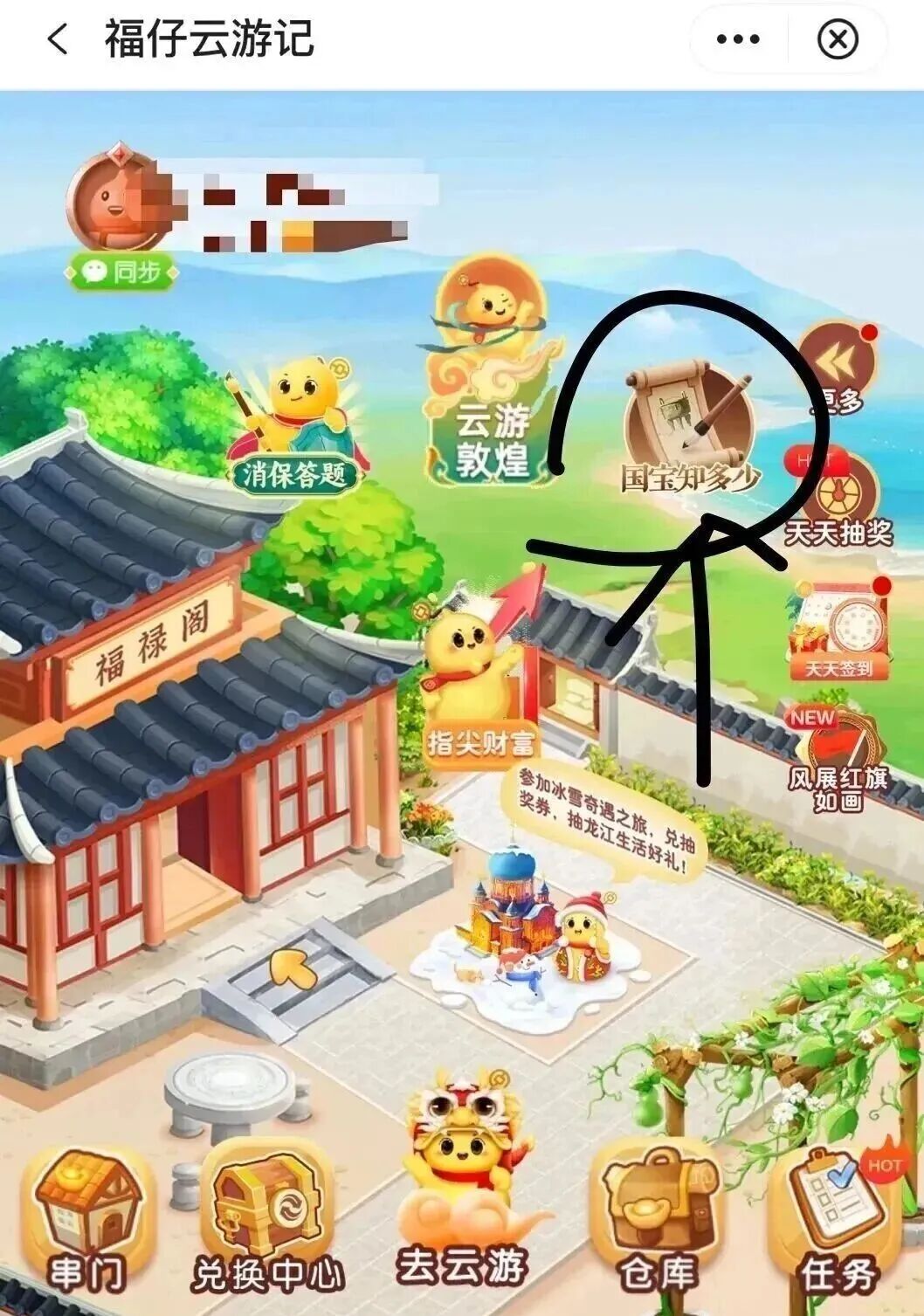Open 消保答题 quiz
This screenshot has width=924, height=1316.
pos(294,428)
